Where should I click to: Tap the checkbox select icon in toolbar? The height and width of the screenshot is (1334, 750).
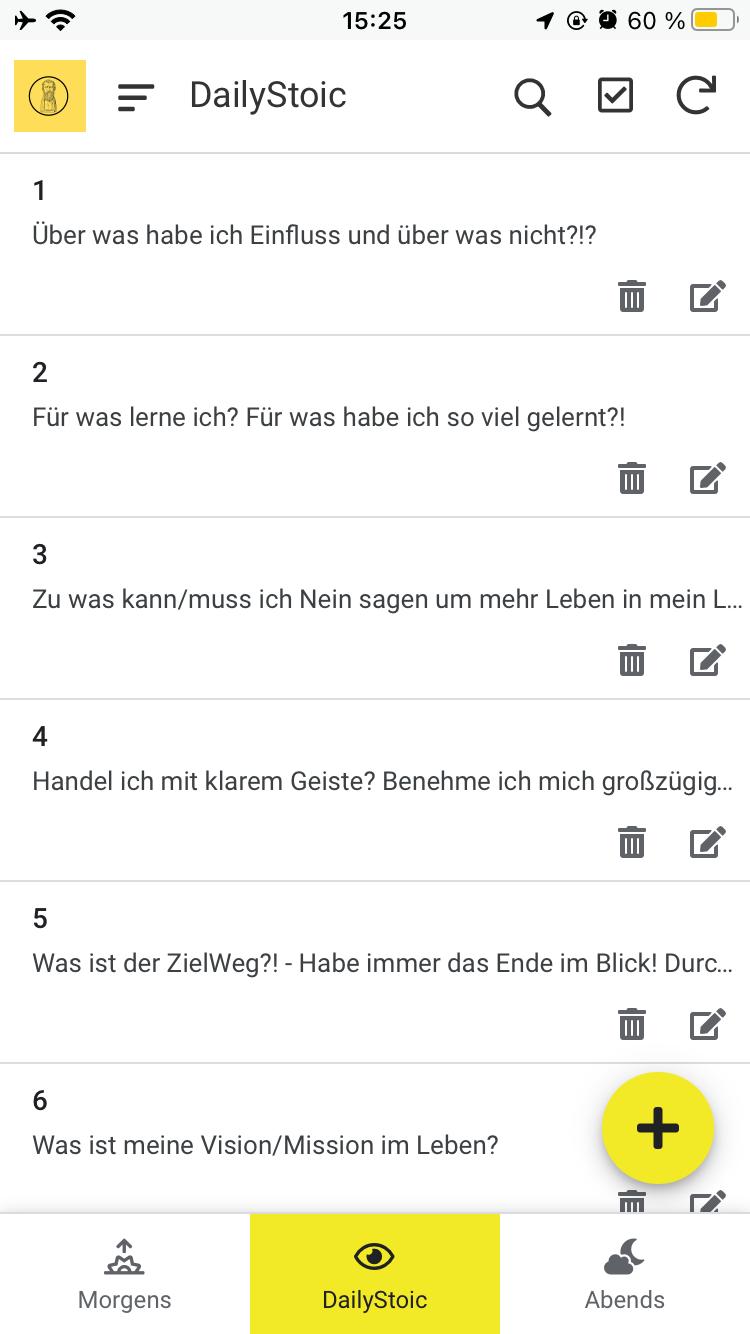click(x=615, y=96)
